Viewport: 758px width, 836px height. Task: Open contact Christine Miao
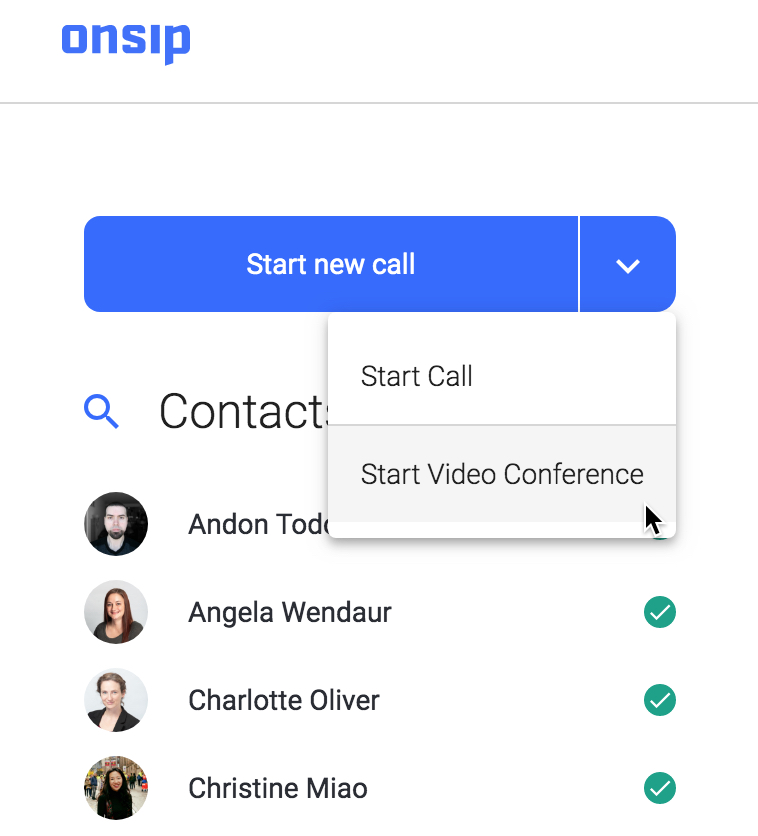277,788
